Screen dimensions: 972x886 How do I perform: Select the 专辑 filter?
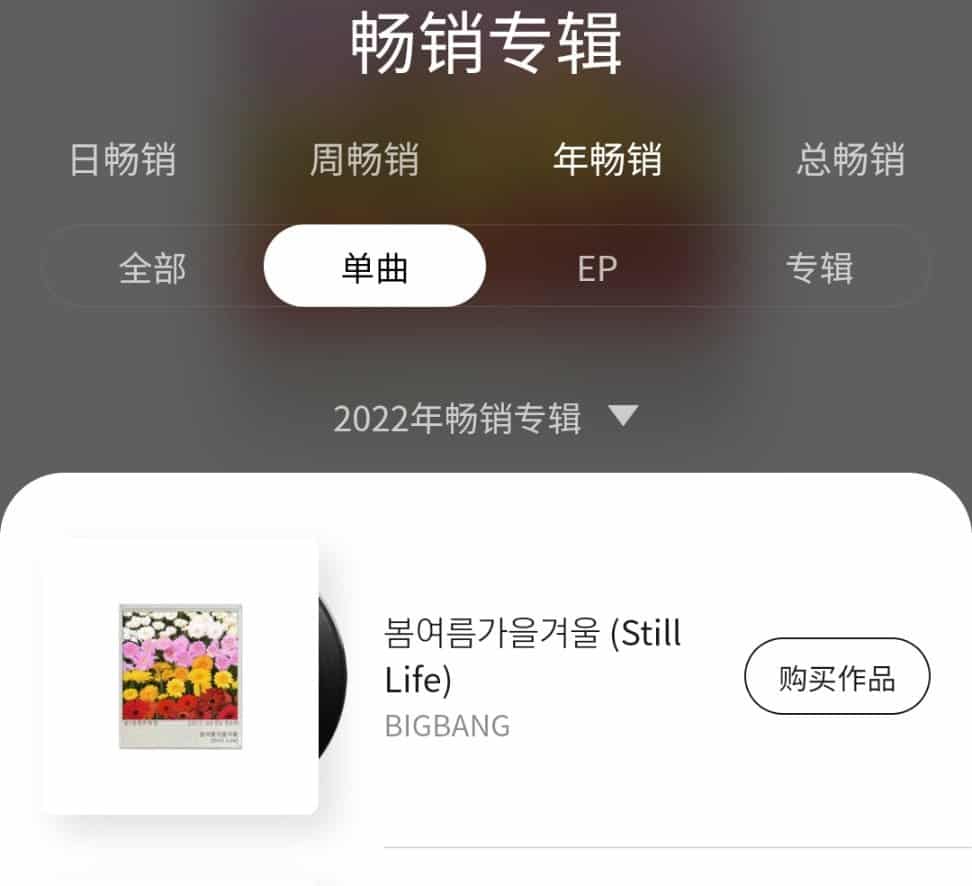(x=819, y=268)
